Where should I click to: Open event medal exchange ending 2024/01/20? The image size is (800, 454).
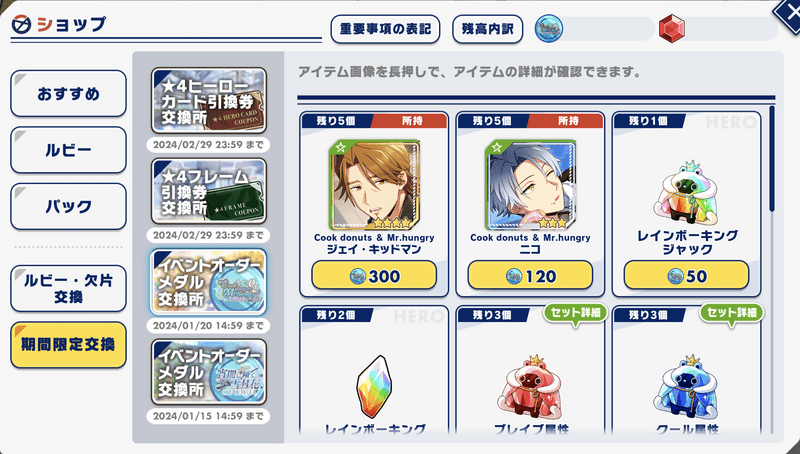click(x=208, y=281)
